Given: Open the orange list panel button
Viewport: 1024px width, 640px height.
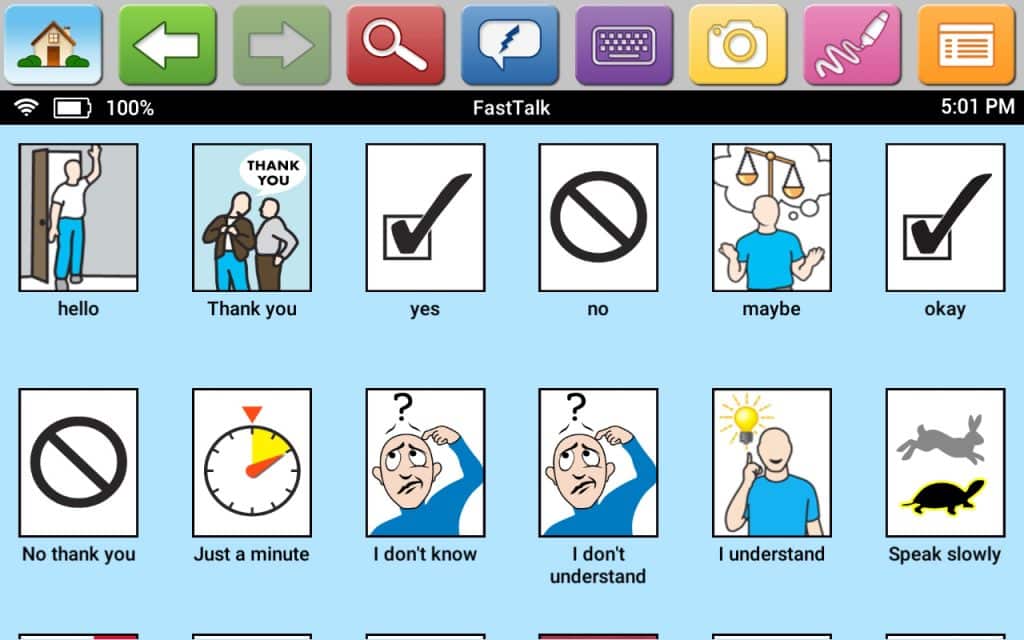Looking at the screenshot, I should click(x=965, y=45).
